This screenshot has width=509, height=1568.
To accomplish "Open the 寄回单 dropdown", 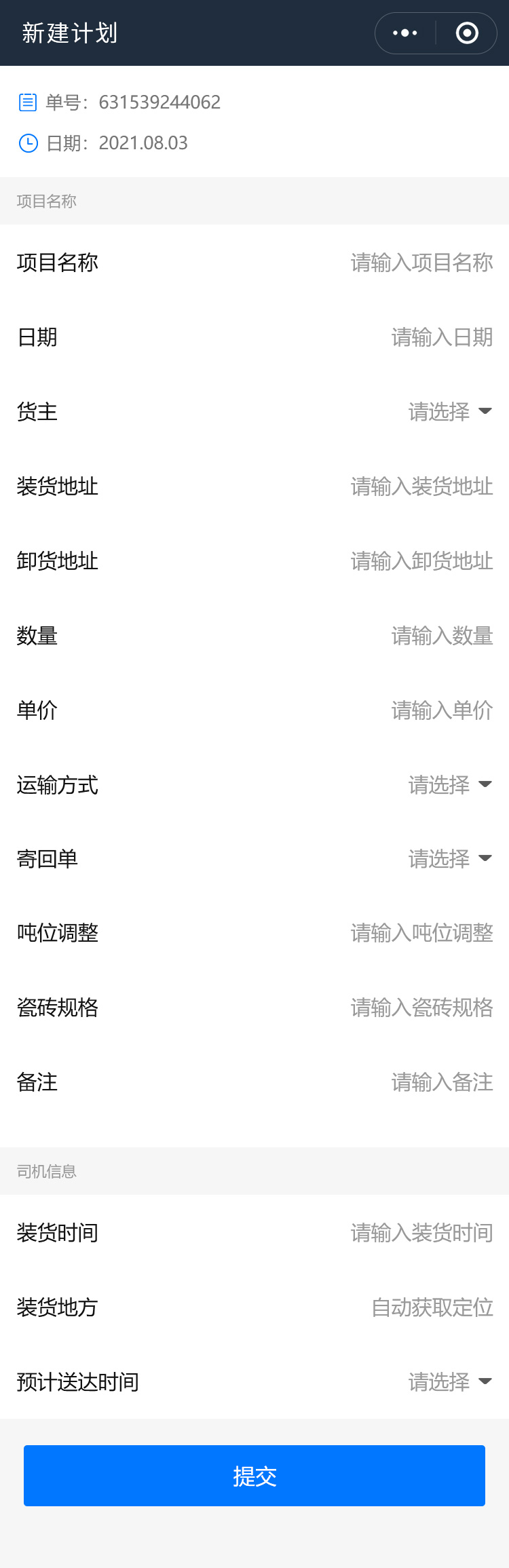I will (x=449, y=859).
